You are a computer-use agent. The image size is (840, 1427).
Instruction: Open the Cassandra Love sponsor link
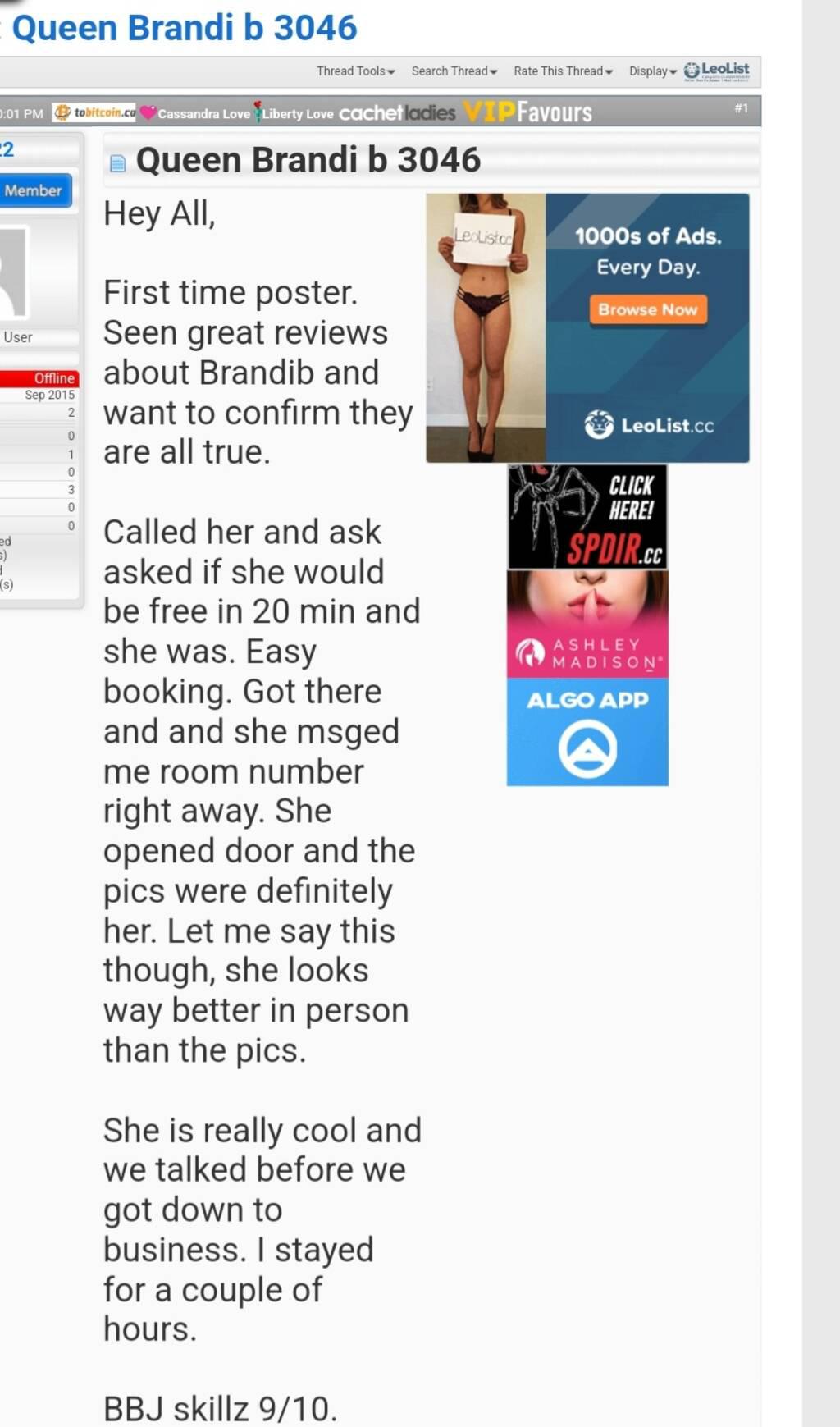click(x=195, y=113)
